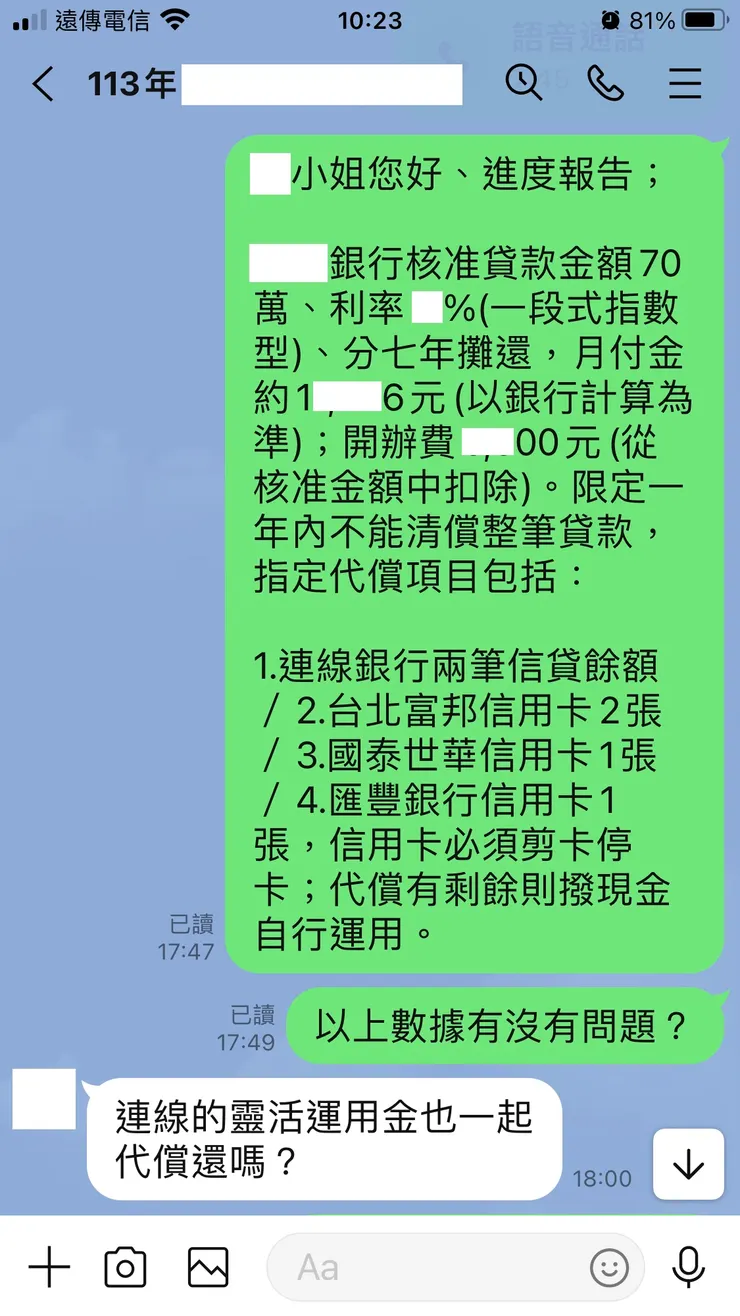The width and height of the screenshot is (740, 1316).
Task: Start a call using the phone icon
Action: [x=605, y=85]
